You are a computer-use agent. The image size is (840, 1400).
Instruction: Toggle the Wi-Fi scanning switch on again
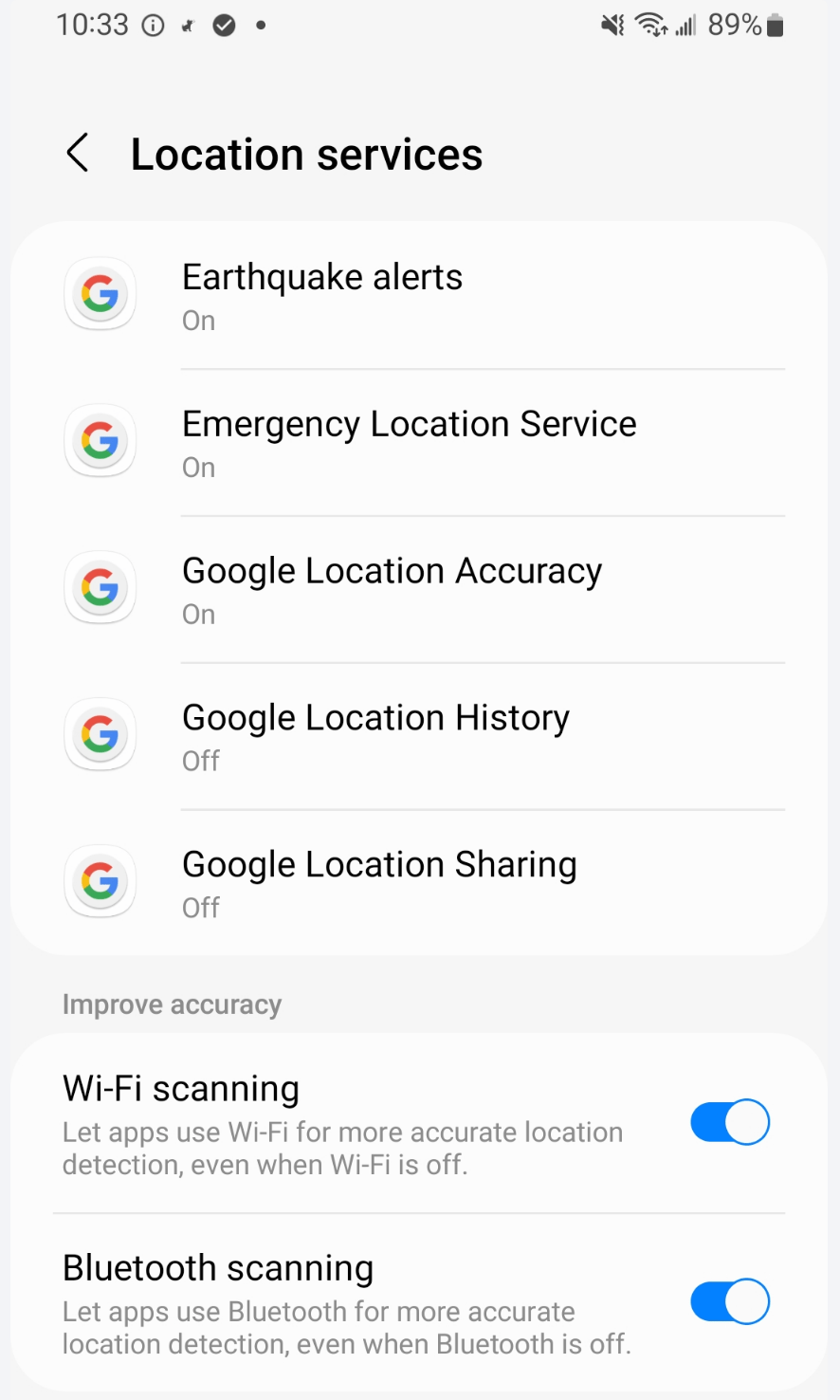click(728, 1122)
